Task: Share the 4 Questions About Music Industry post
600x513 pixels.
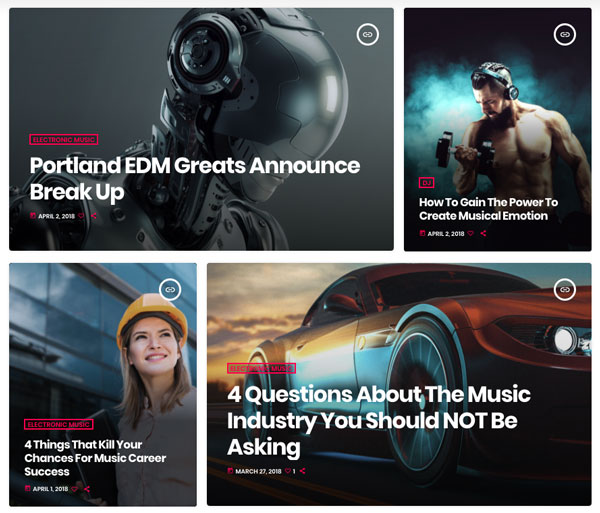Action: [x=302, y=471]
